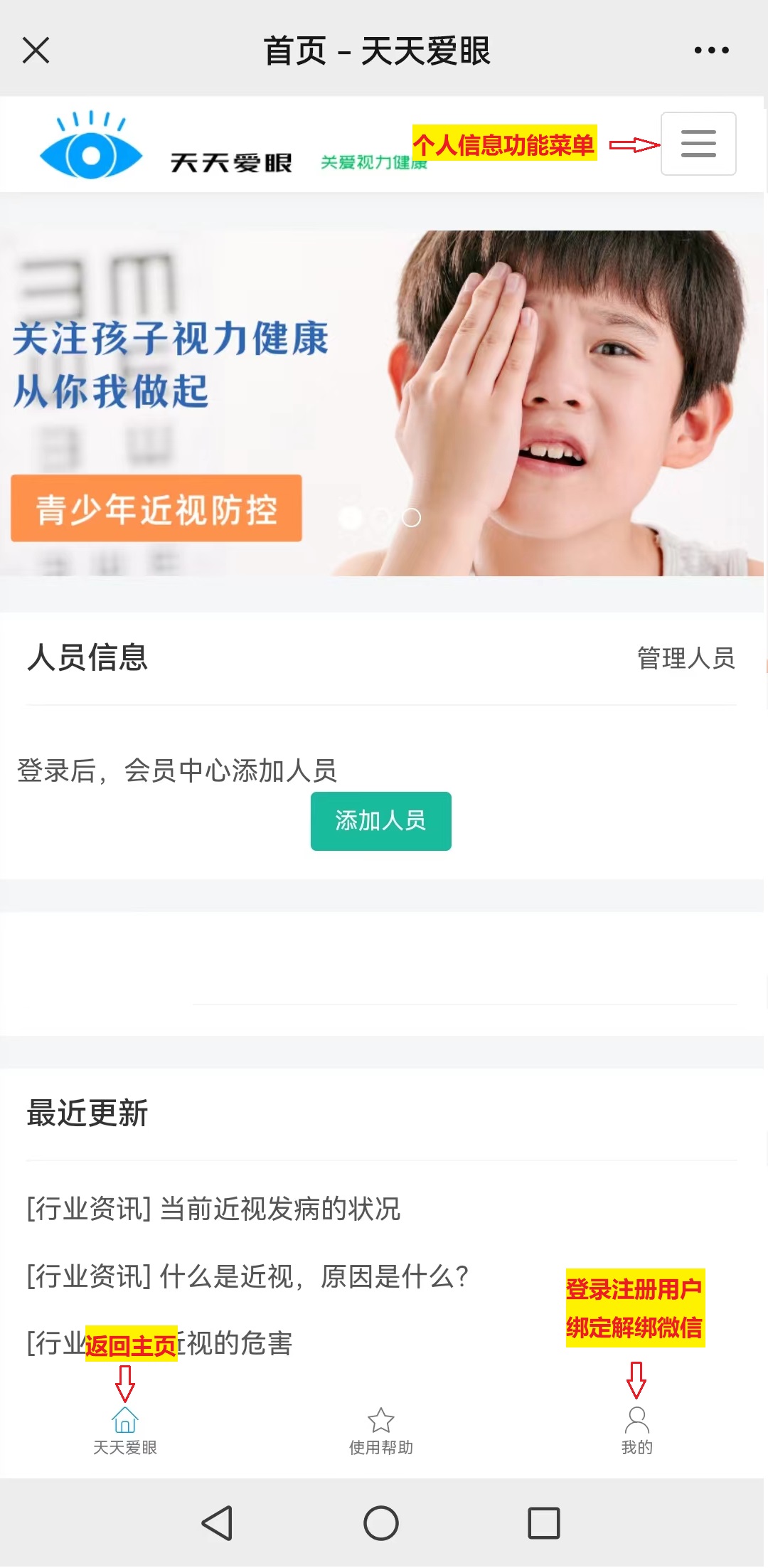Close the 天天爱眼 web page

coord(36,51)
